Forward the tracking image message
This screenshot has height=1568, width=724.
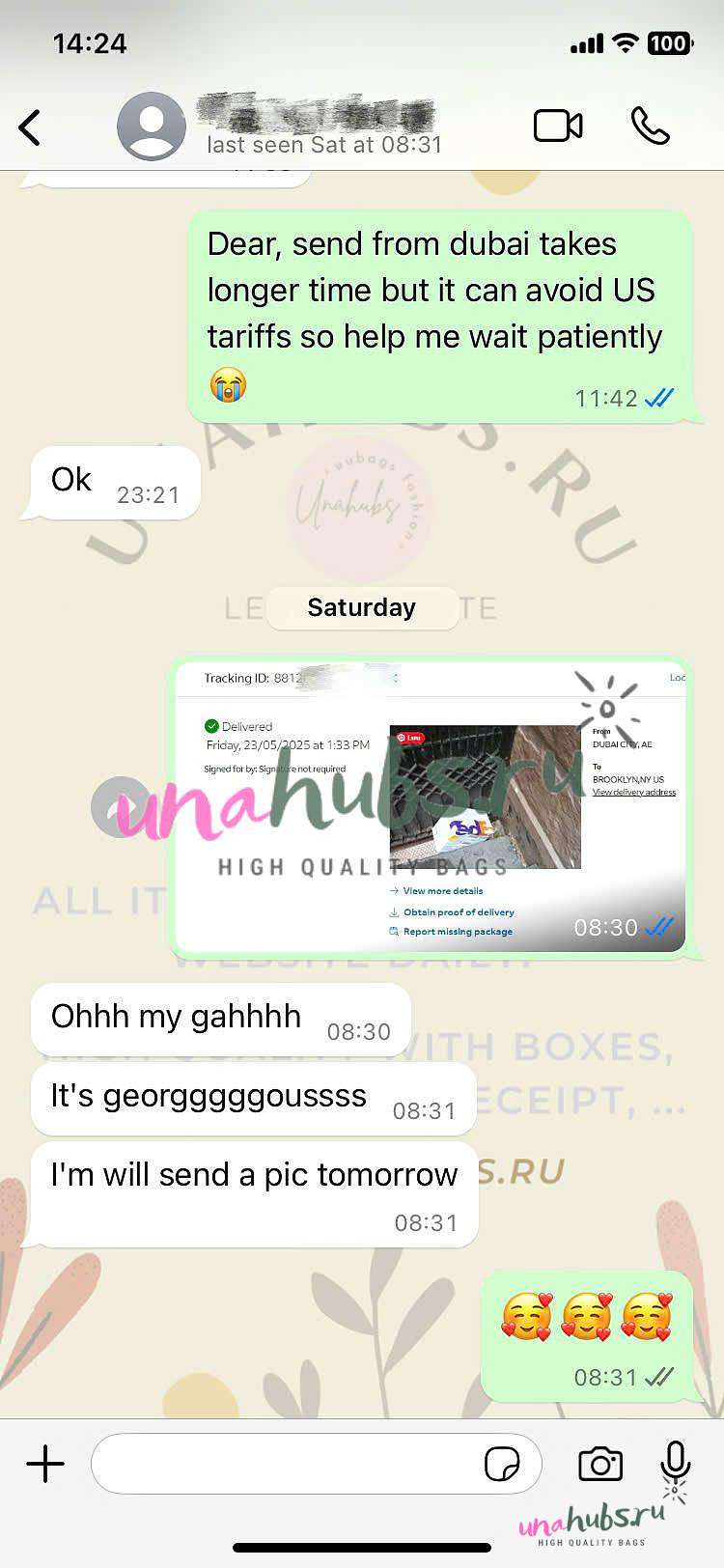[120, 807]
